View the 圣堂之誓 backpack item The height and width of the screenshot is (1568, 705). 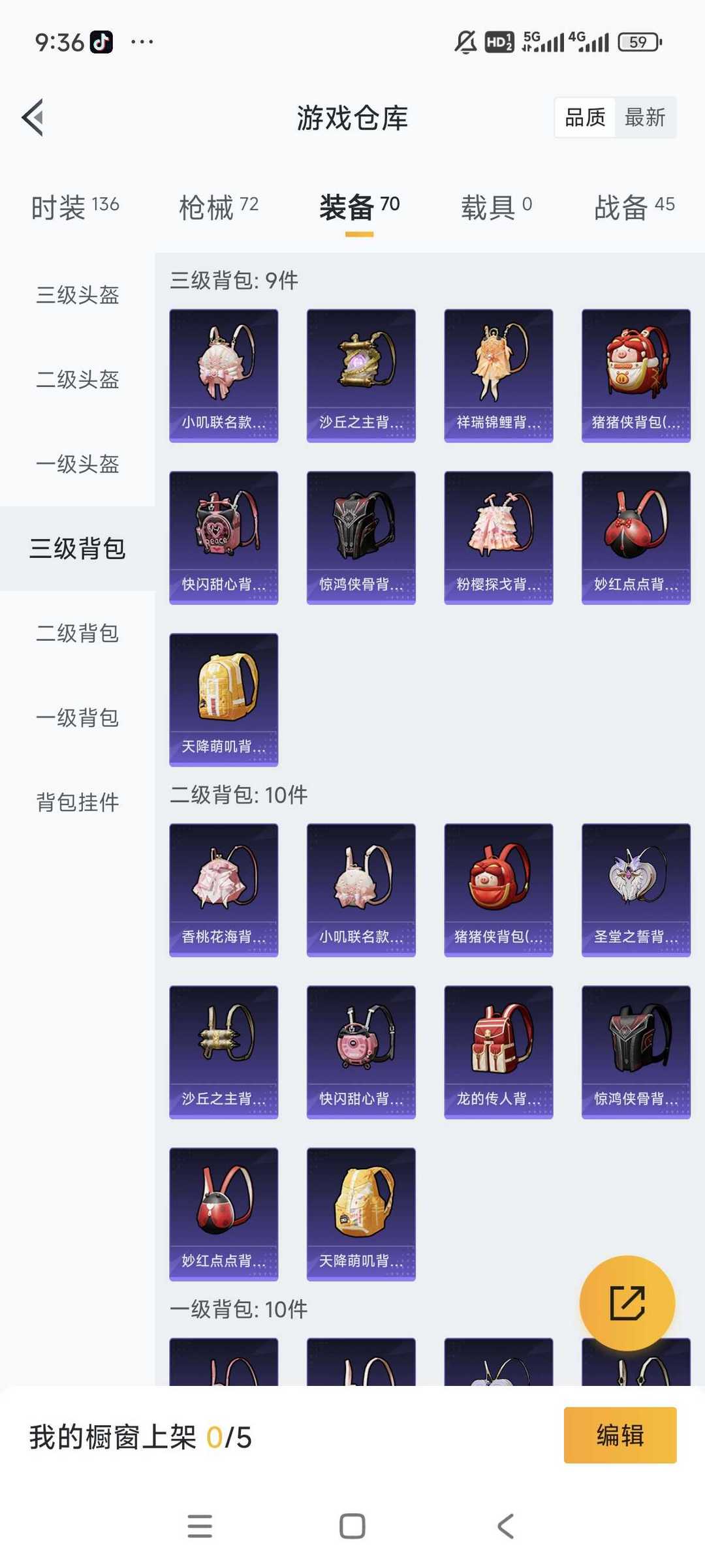click(636, 890)
